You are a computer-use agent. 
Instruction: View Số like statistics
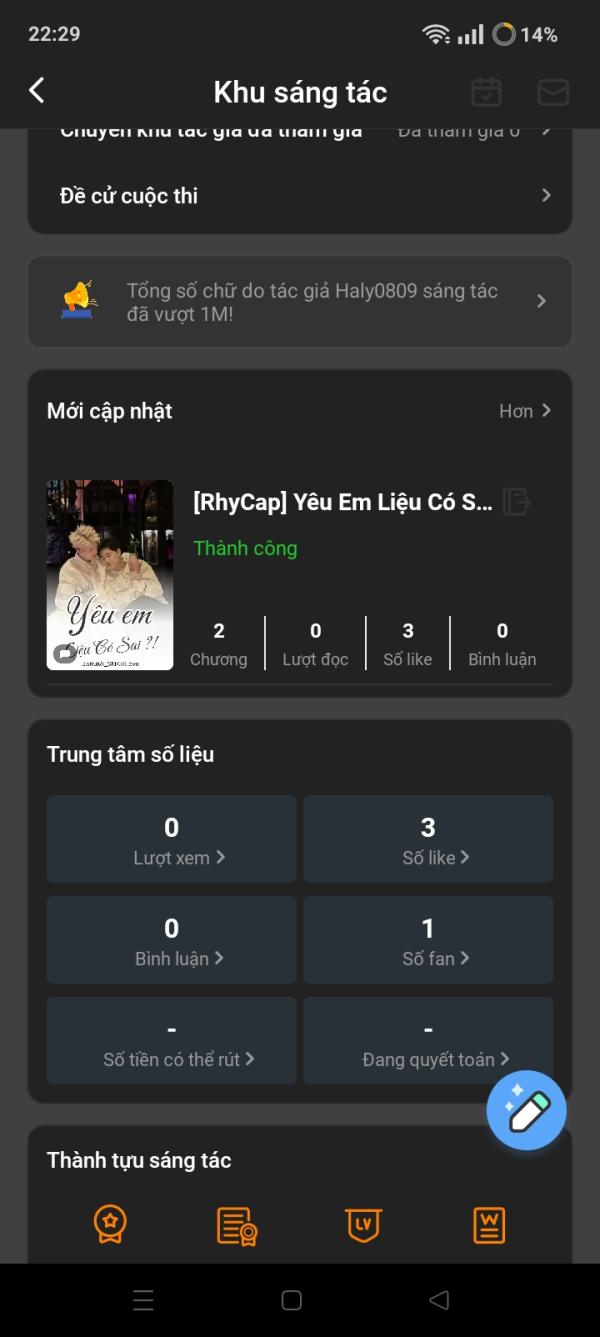(x=428, y=839)
